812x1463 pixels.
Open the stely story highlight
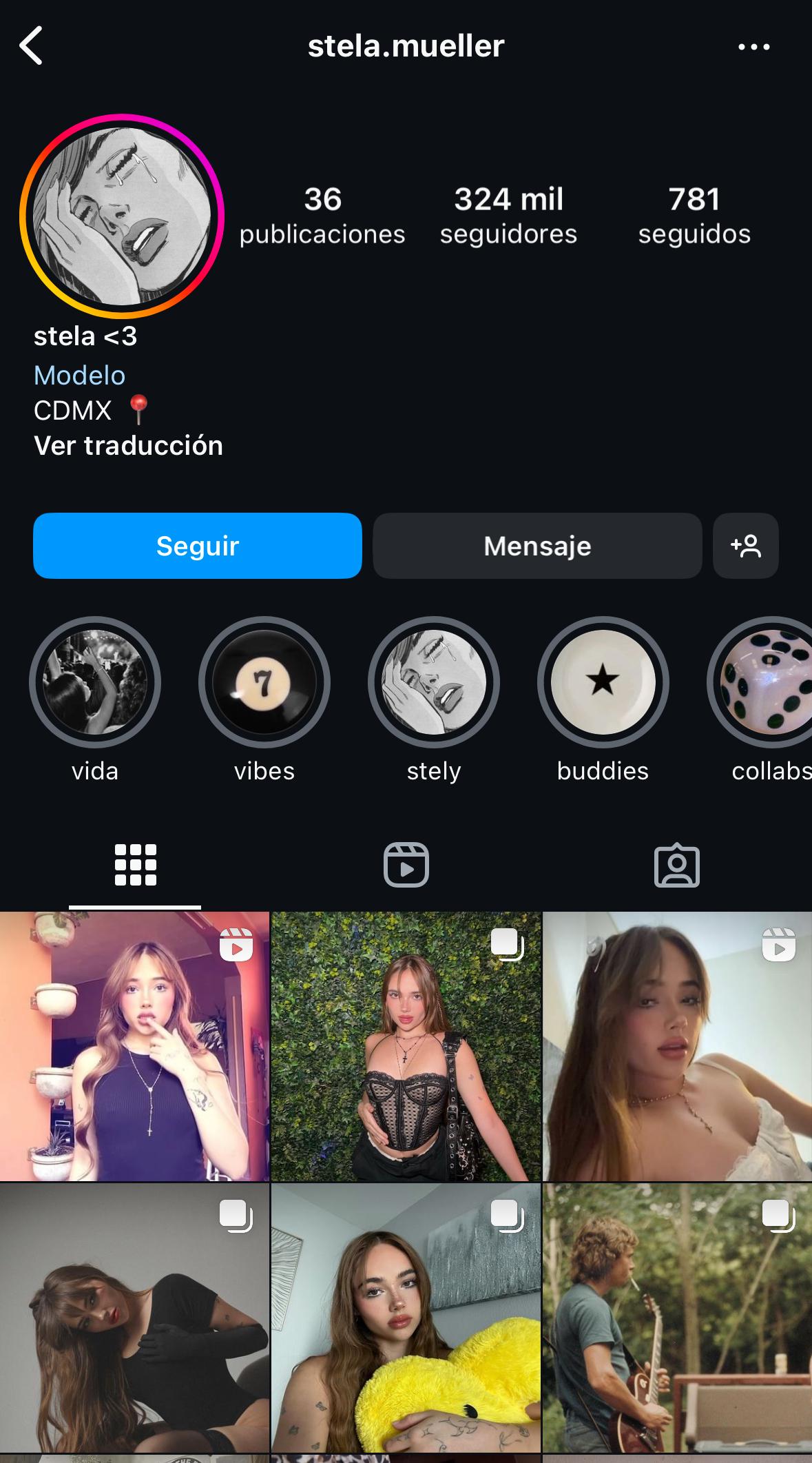tap(434, 682)
